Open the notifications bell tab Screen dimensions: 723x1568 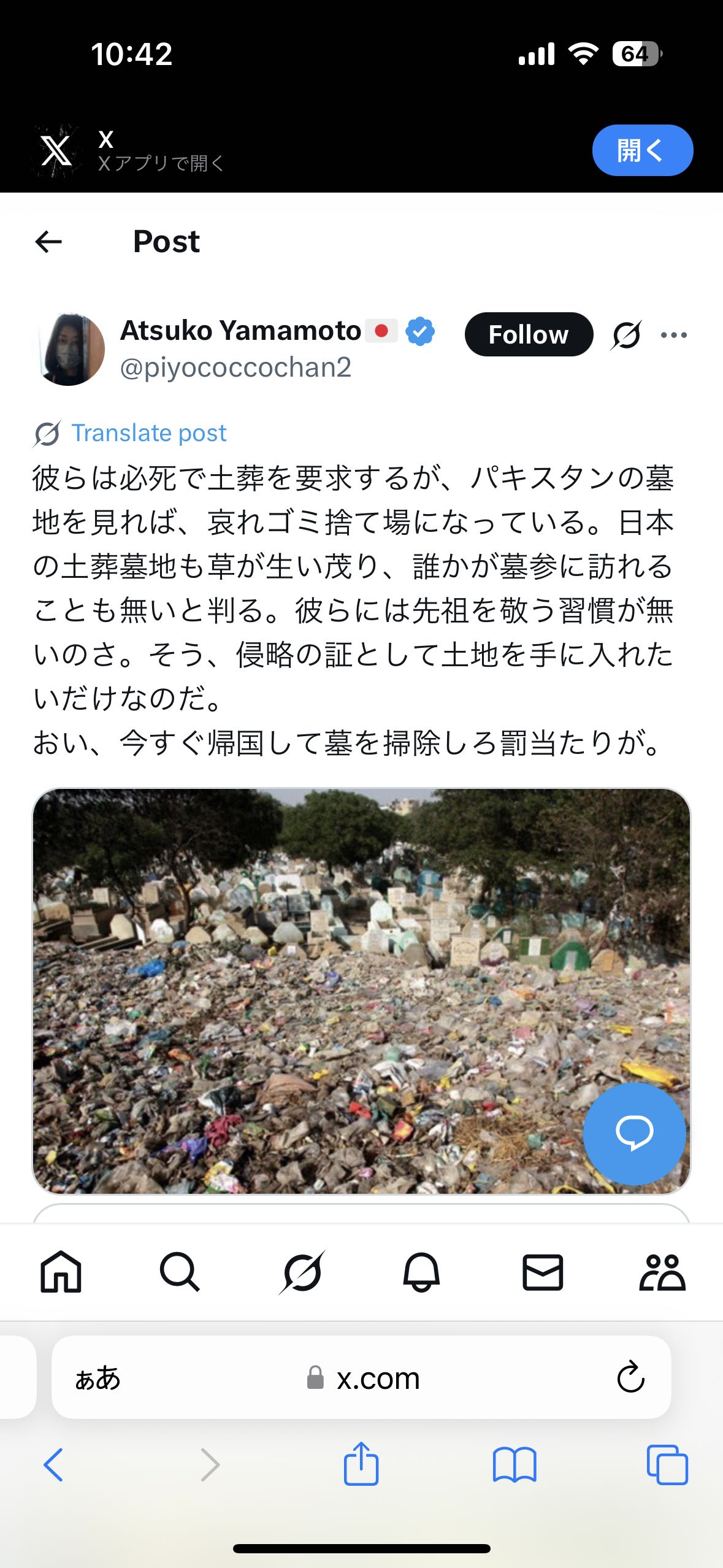pyautogui.click(x=421, y=1272)
